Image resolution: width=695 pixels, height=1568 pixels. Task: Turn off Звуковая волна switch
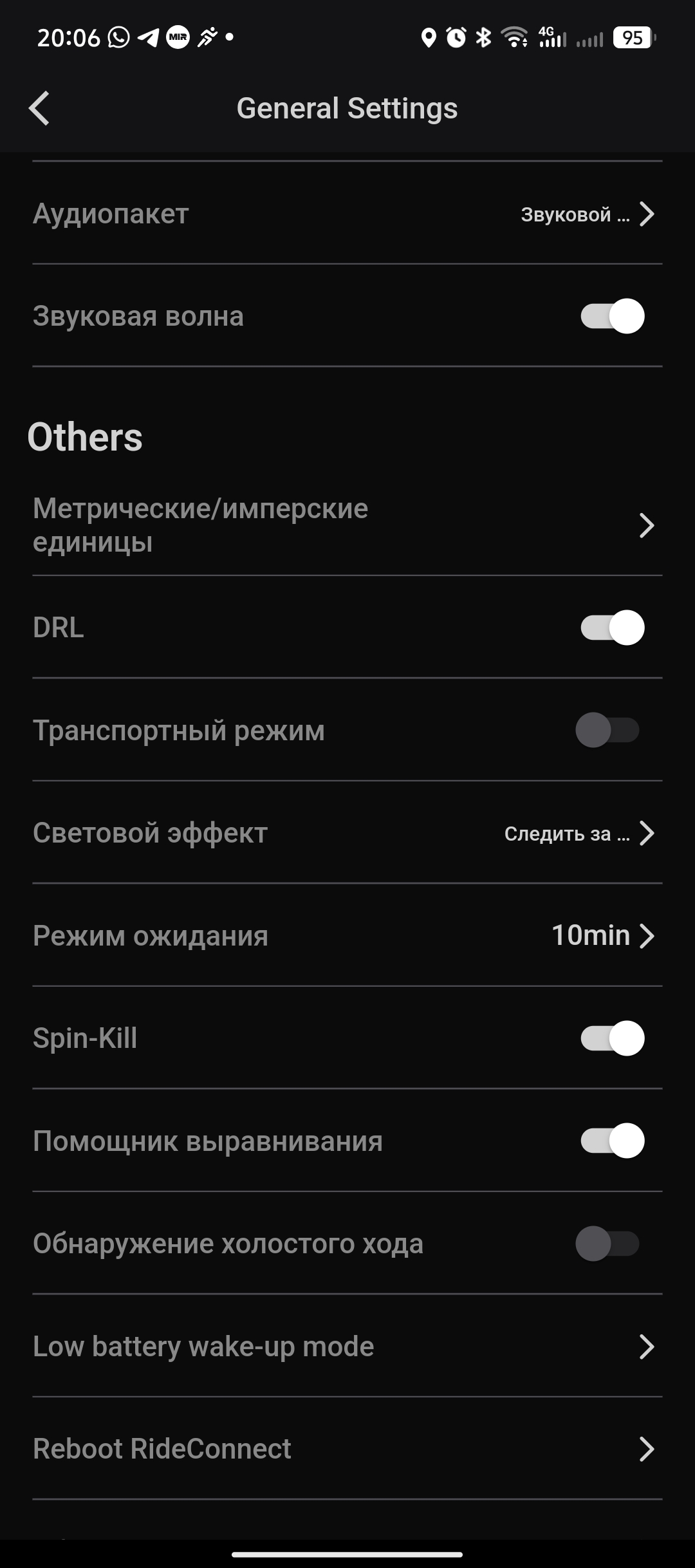(612, 316)
